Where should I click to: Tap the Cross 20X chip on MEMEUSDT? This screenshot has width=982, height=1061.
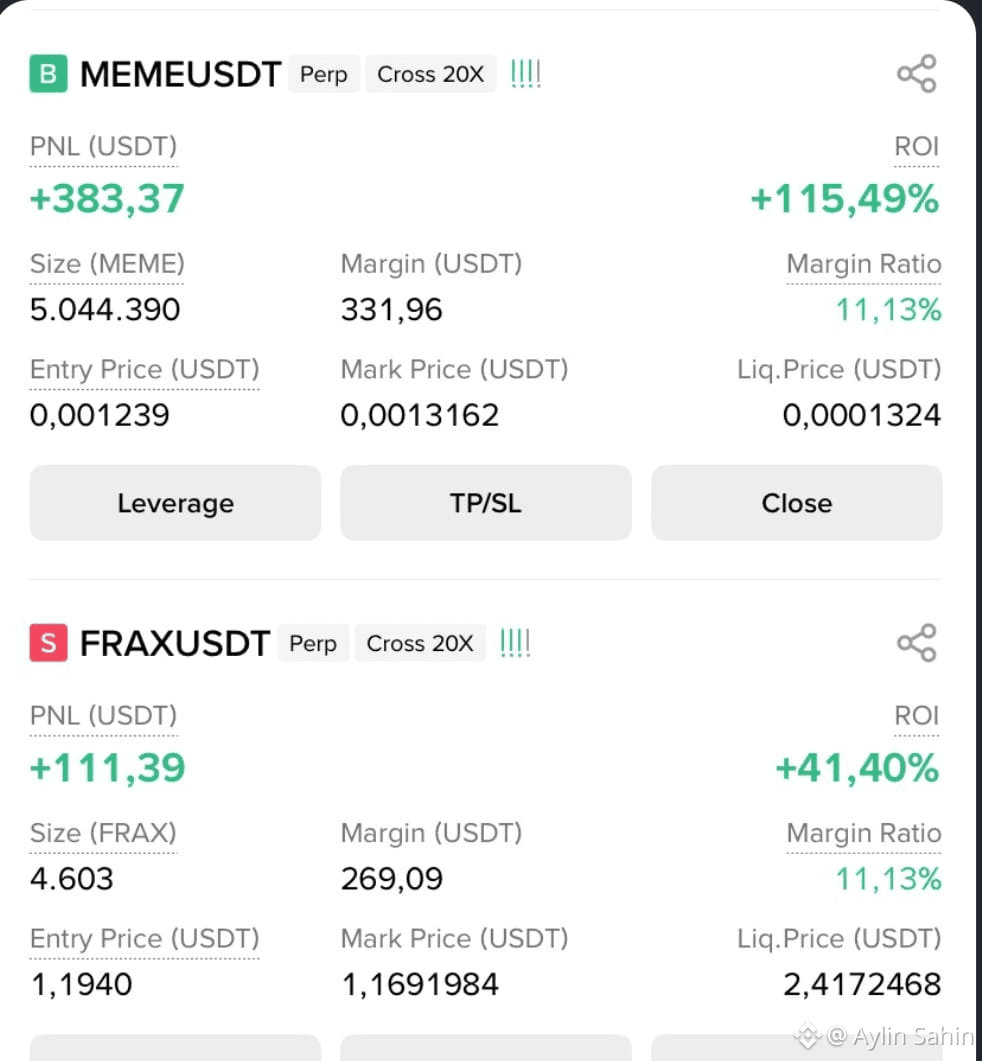(430, 75)
